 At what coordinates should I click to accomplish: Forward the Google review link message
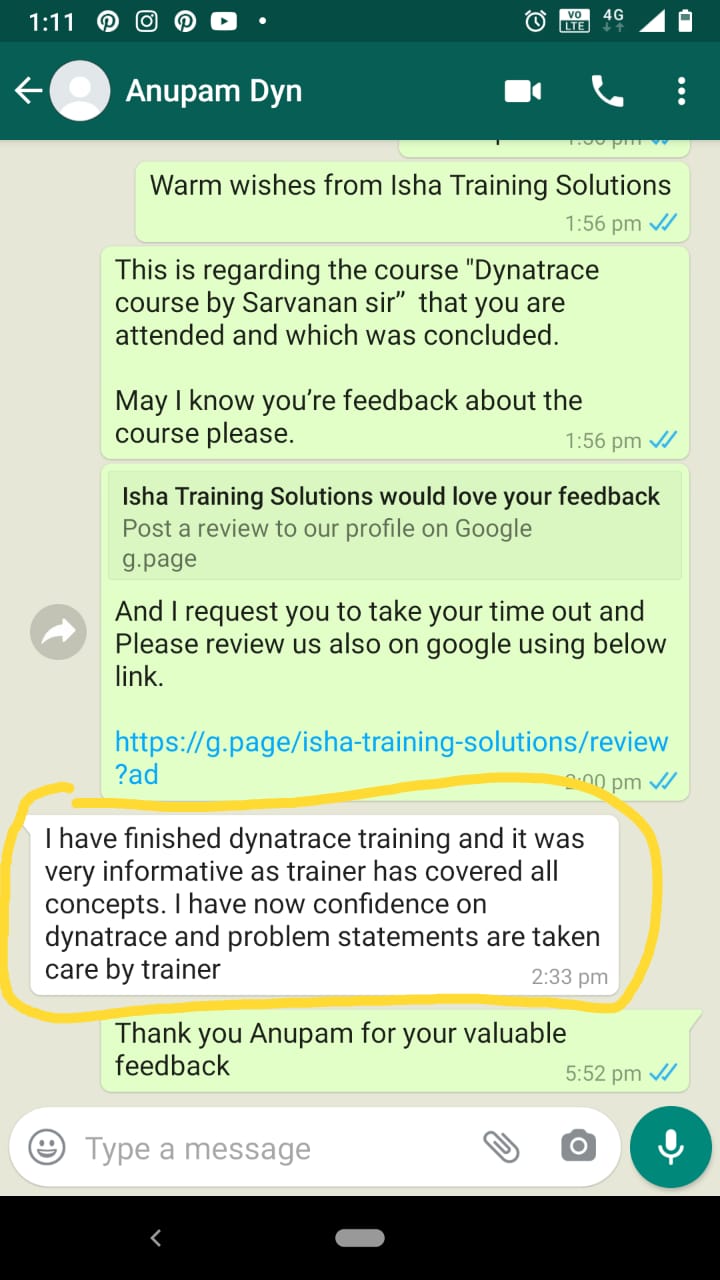pyautogui.click(x=58, y=631)
